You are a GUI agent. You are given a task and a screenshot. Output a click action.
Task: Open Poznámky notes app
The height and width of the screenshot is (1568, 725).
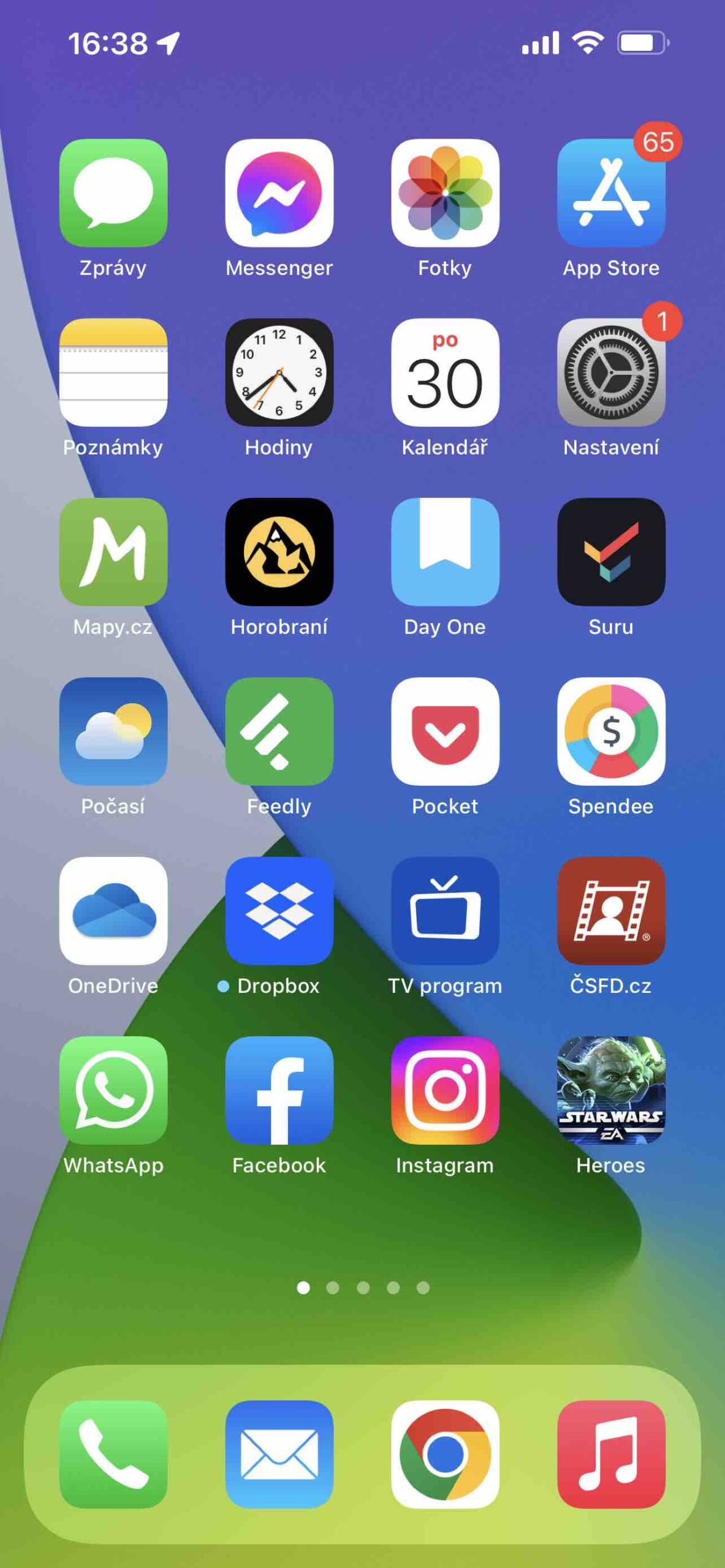point(113,372)
